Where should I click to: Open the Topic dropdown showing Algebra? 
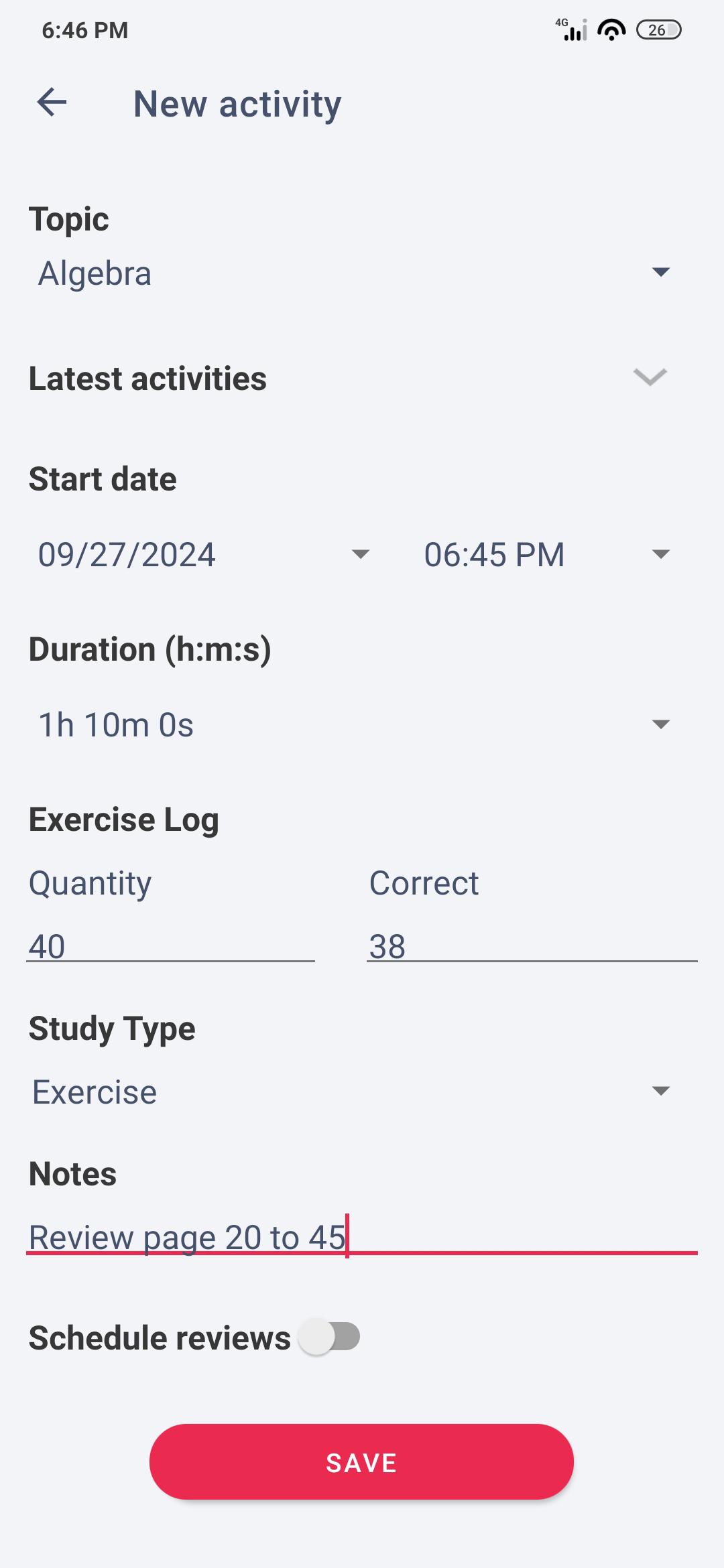(x=354, y=273)
